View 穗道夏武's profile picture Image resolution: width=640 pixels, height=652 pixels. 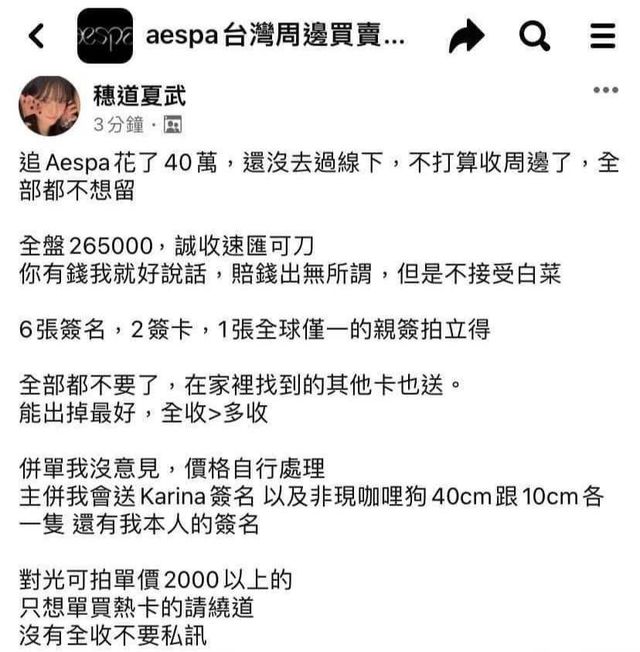click(49, 106)
